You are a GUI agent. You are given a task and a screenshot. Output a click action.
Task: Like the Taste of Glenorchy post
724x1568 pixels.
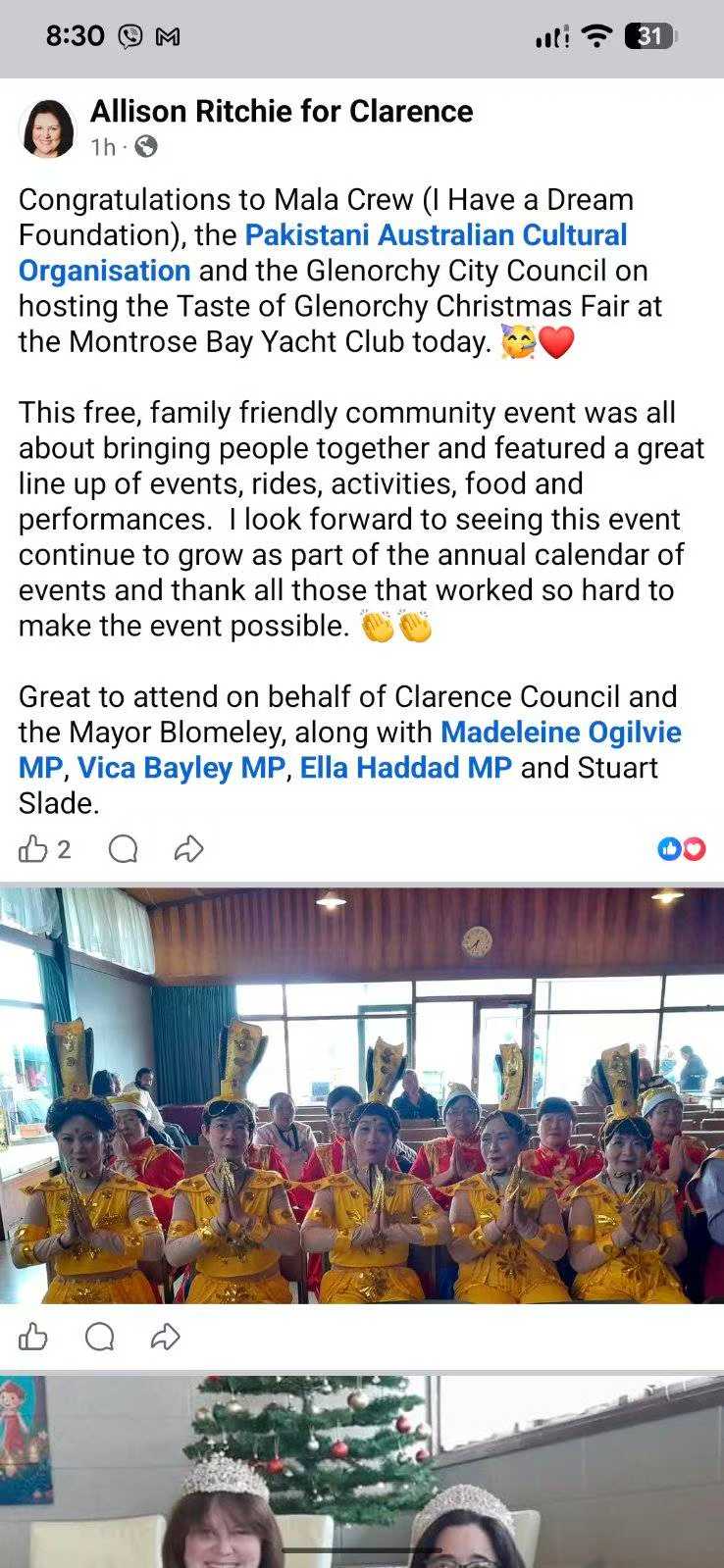[33, 849]
